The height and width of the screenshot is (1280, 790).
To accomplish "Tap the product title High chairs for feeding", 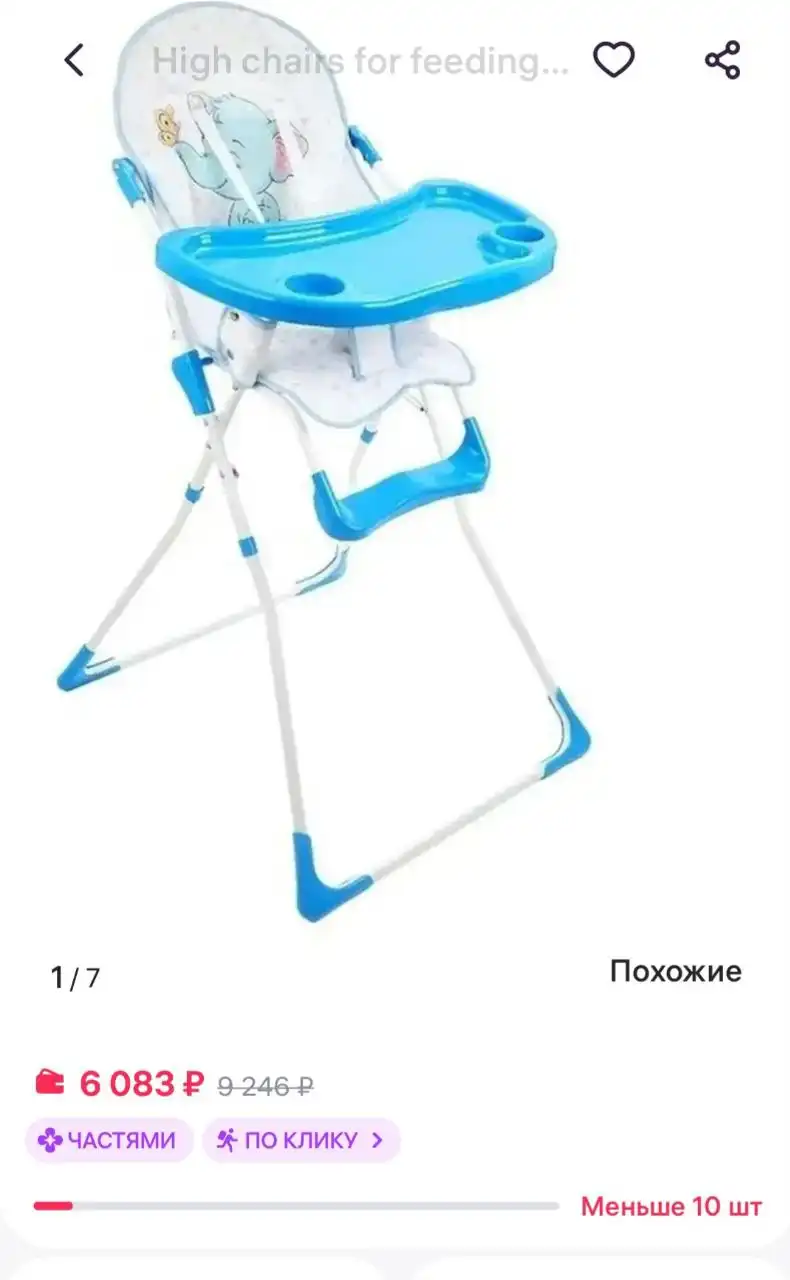I will pos(360,60).
